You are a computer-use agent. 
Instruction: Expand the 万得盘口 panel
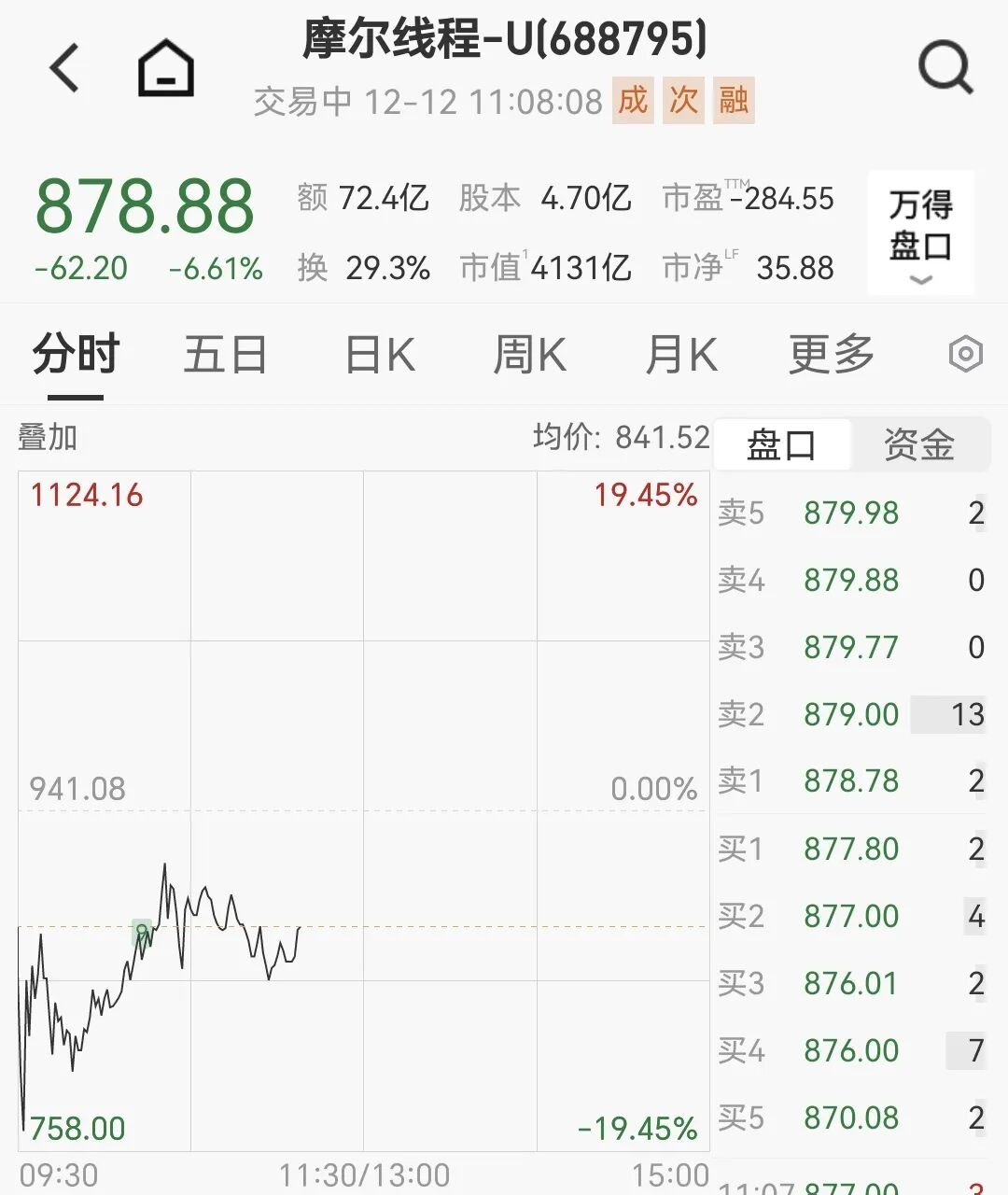920,233
